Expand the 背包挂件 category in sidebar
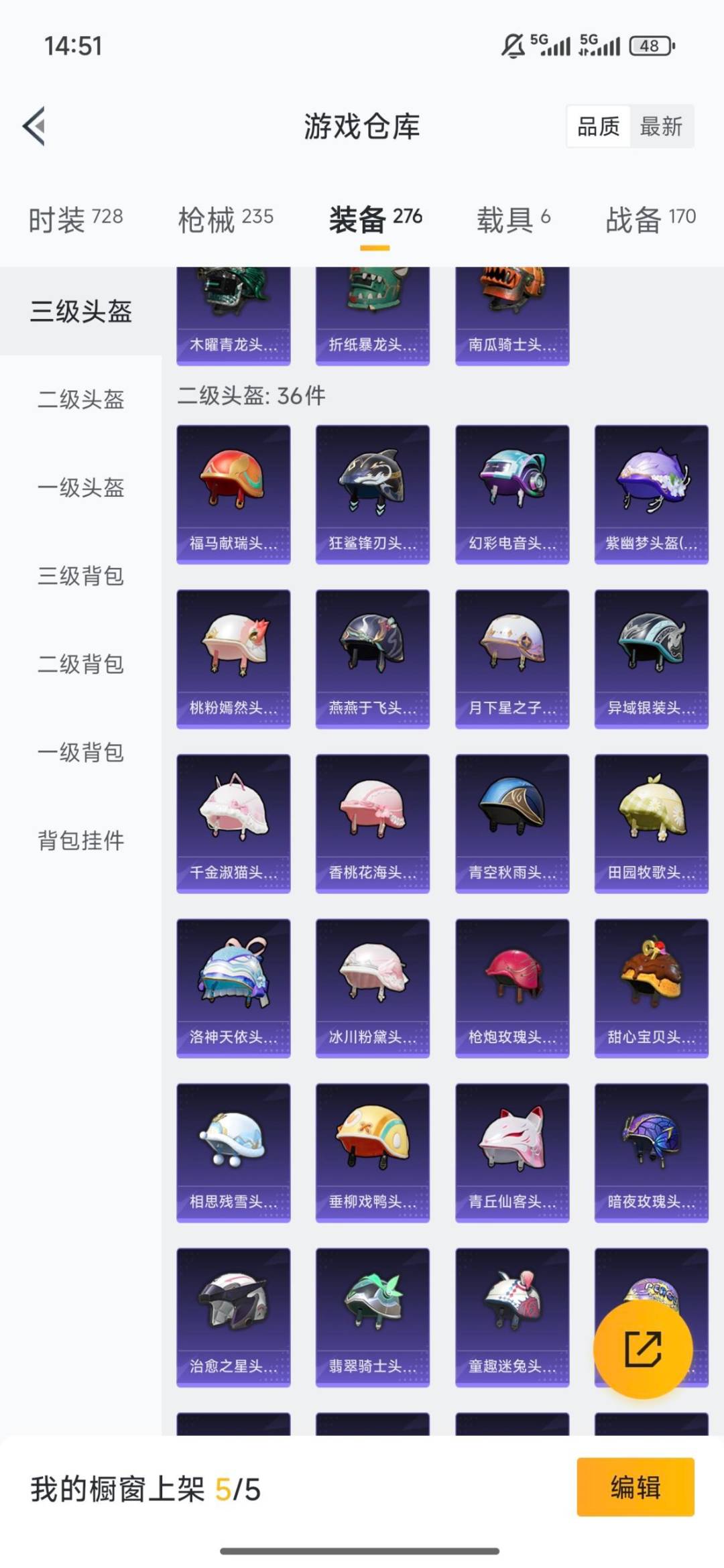Screen dimensions: 724x1568 point(80,838)
